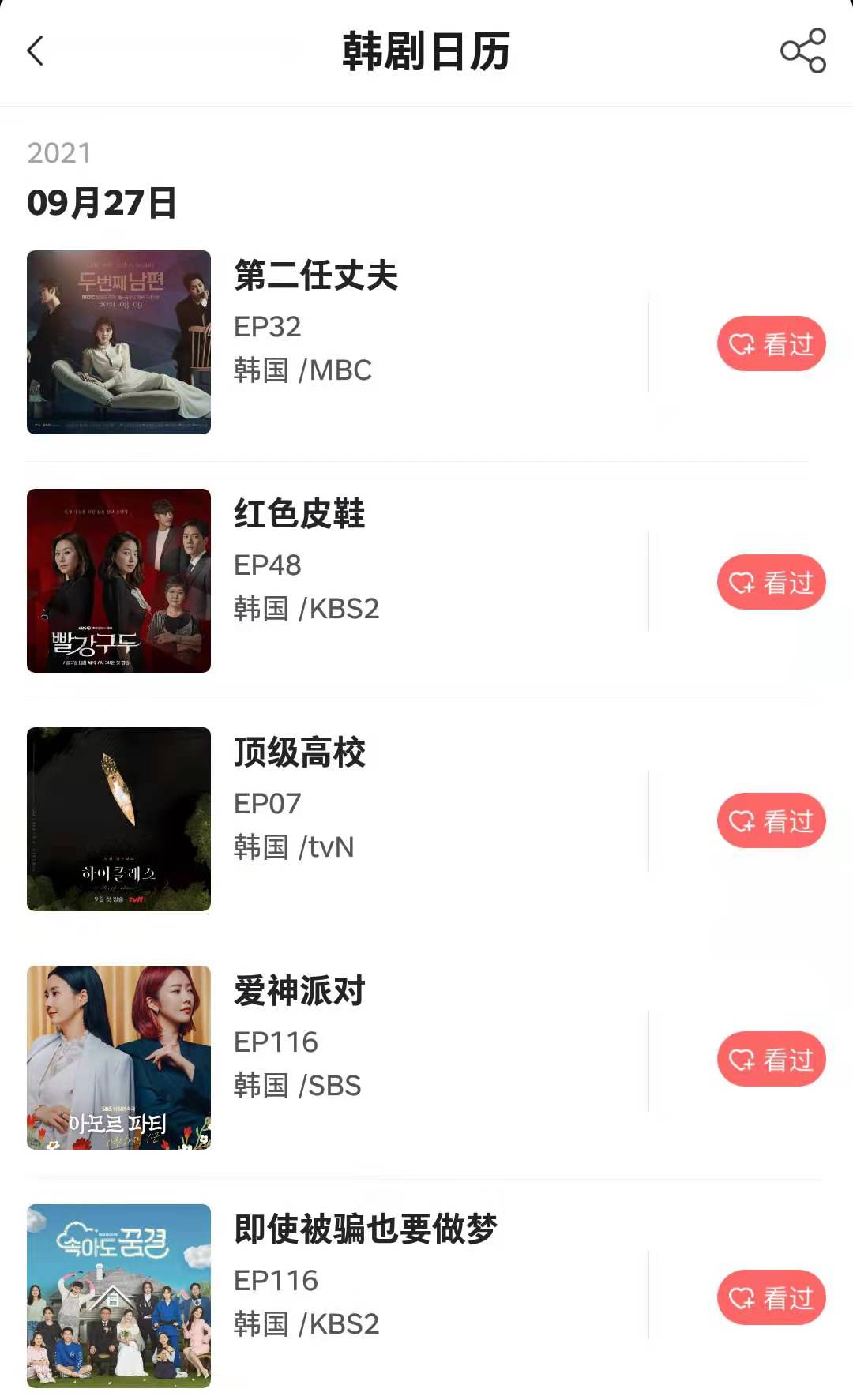
Task: Mark 爱神派对 as watched
Action: pos(771,1059)
